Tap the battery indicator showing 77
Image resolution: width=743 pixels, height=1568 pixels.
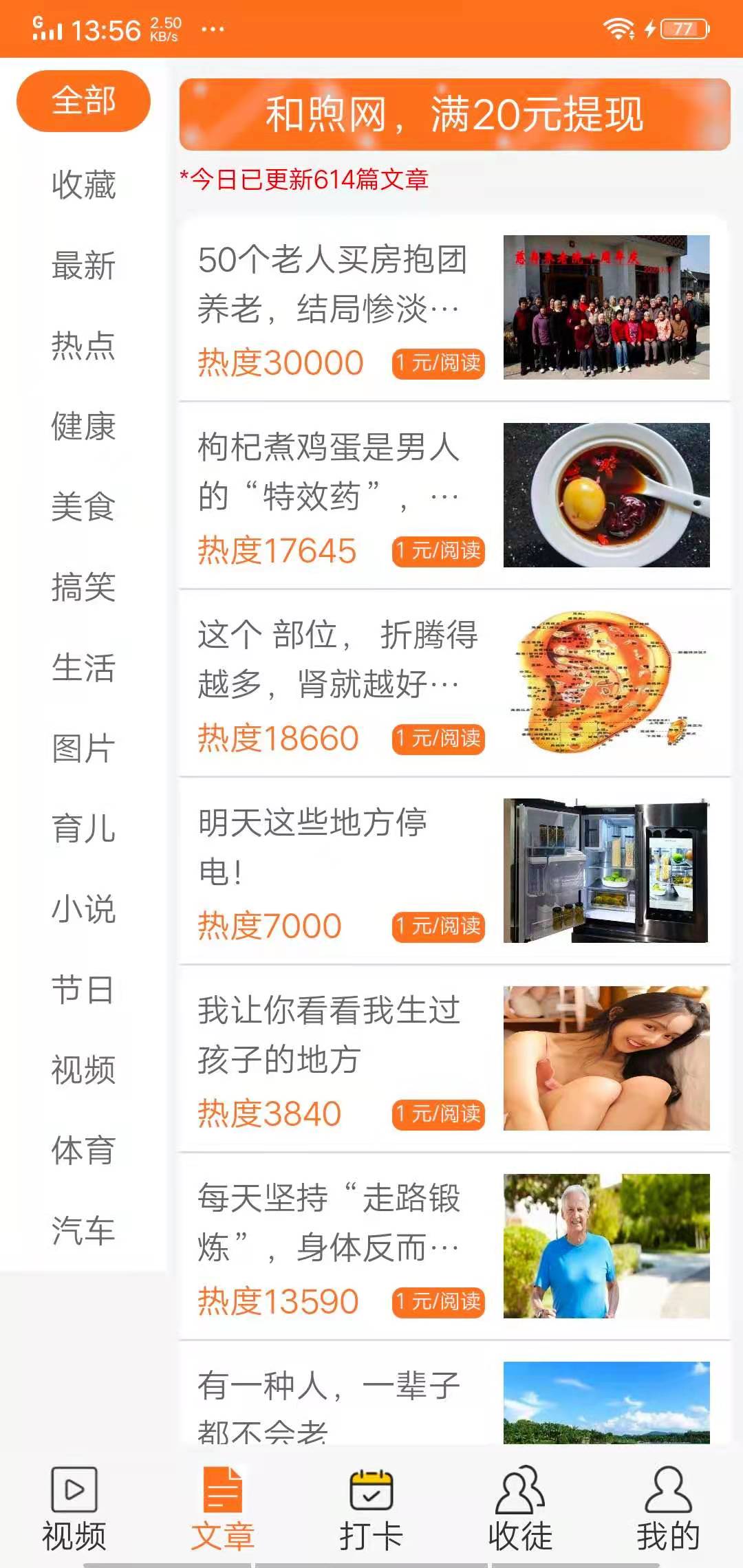tap(682, 29)
